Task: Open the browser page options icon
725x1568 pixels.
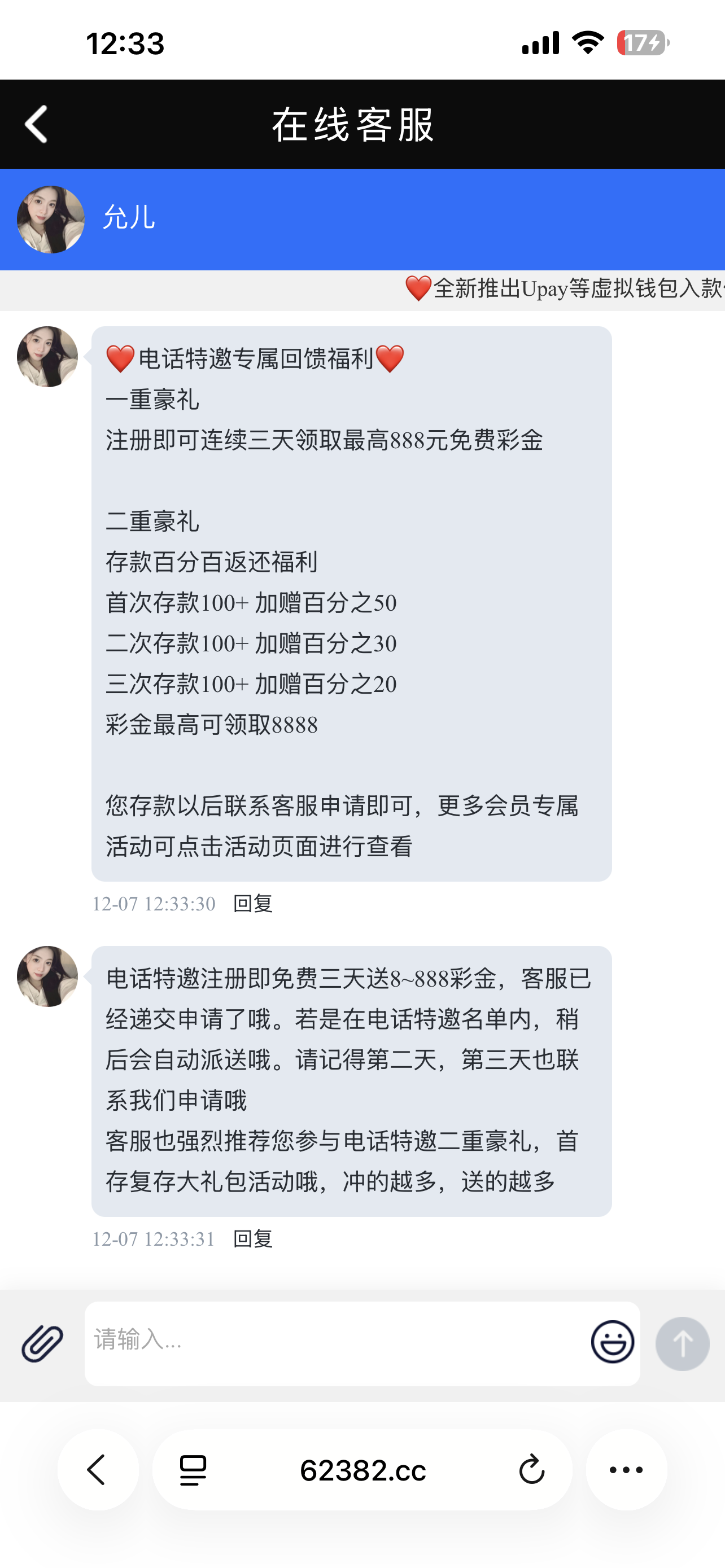Action: pos(194,1470)
